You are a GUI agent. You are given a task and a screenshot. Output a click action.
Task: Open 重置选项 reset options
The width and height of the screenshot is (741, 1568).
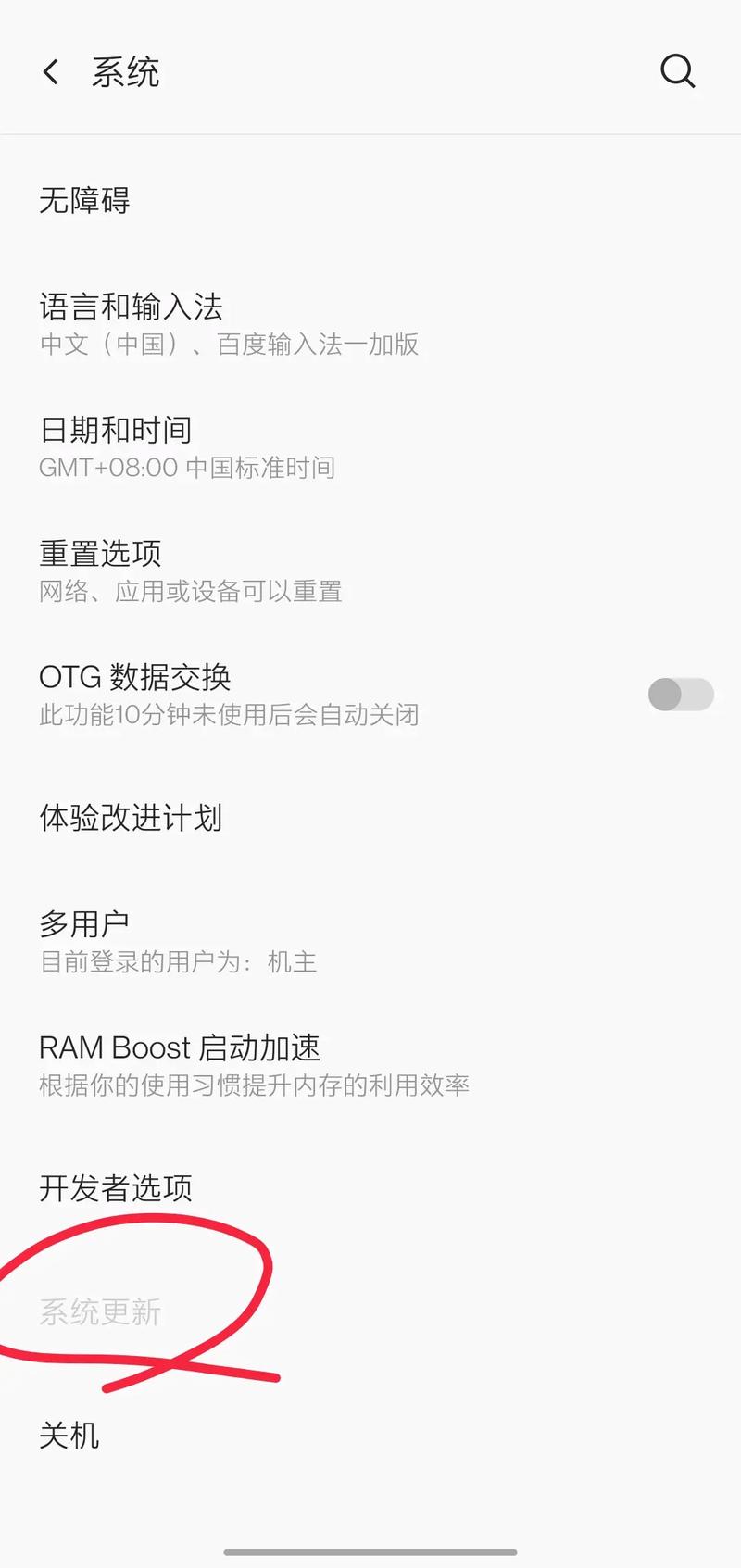pos(100,553)
